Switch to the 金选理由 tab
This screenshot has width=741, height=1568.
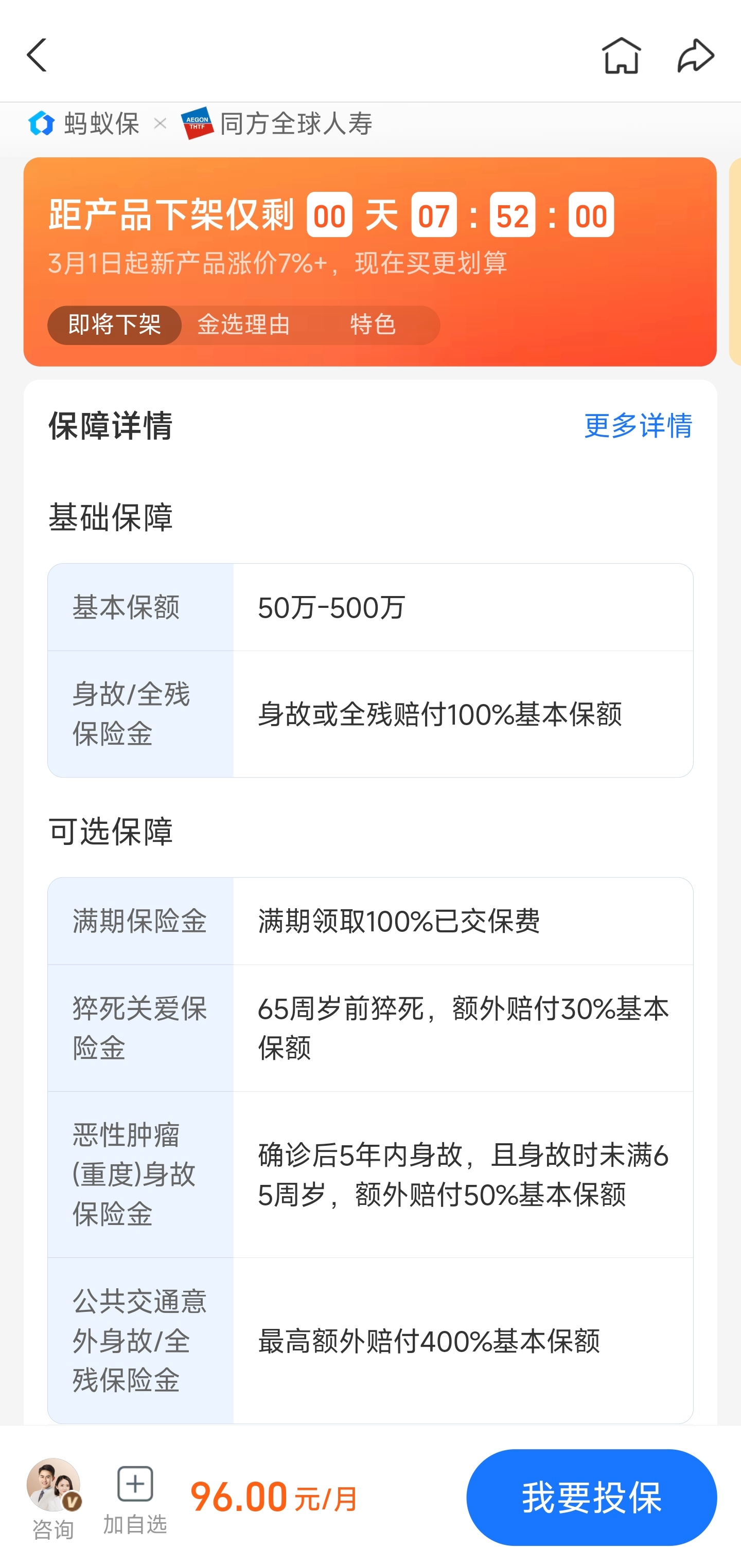243,325
